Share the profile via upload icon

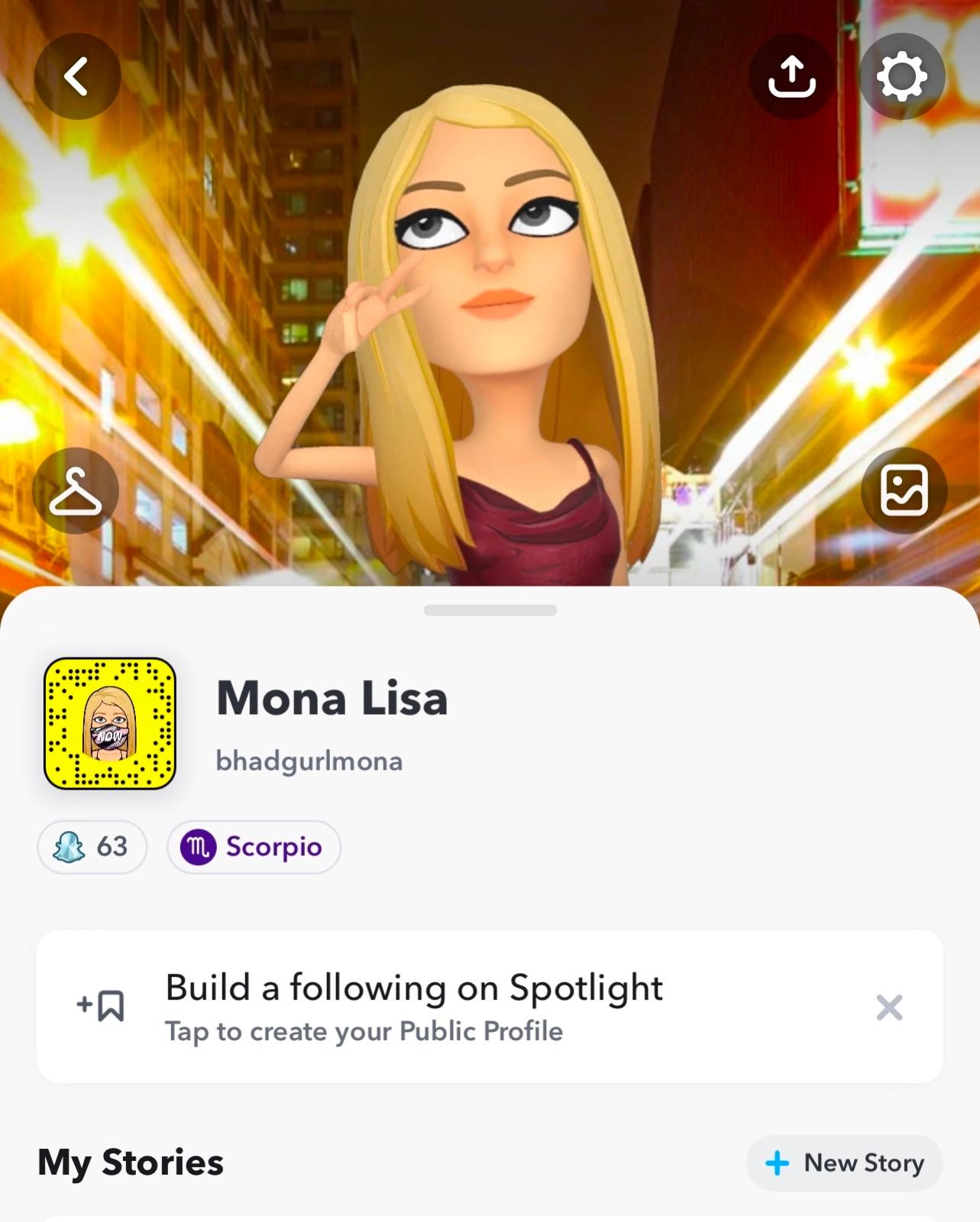[792, 76]
